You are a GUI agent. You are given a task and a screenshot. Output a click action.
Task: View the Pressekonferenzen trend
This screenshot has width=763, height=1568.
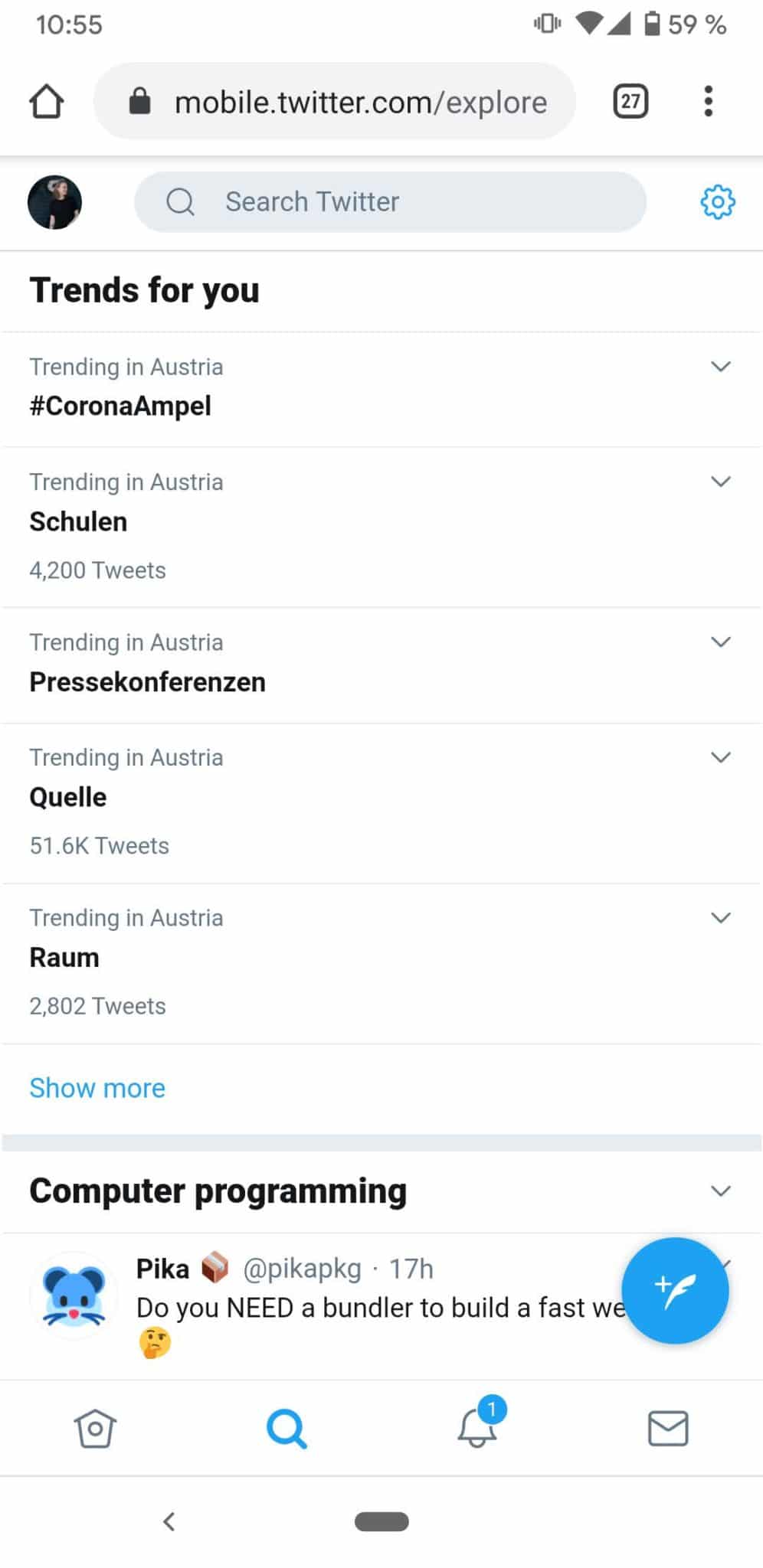[381, 665]
